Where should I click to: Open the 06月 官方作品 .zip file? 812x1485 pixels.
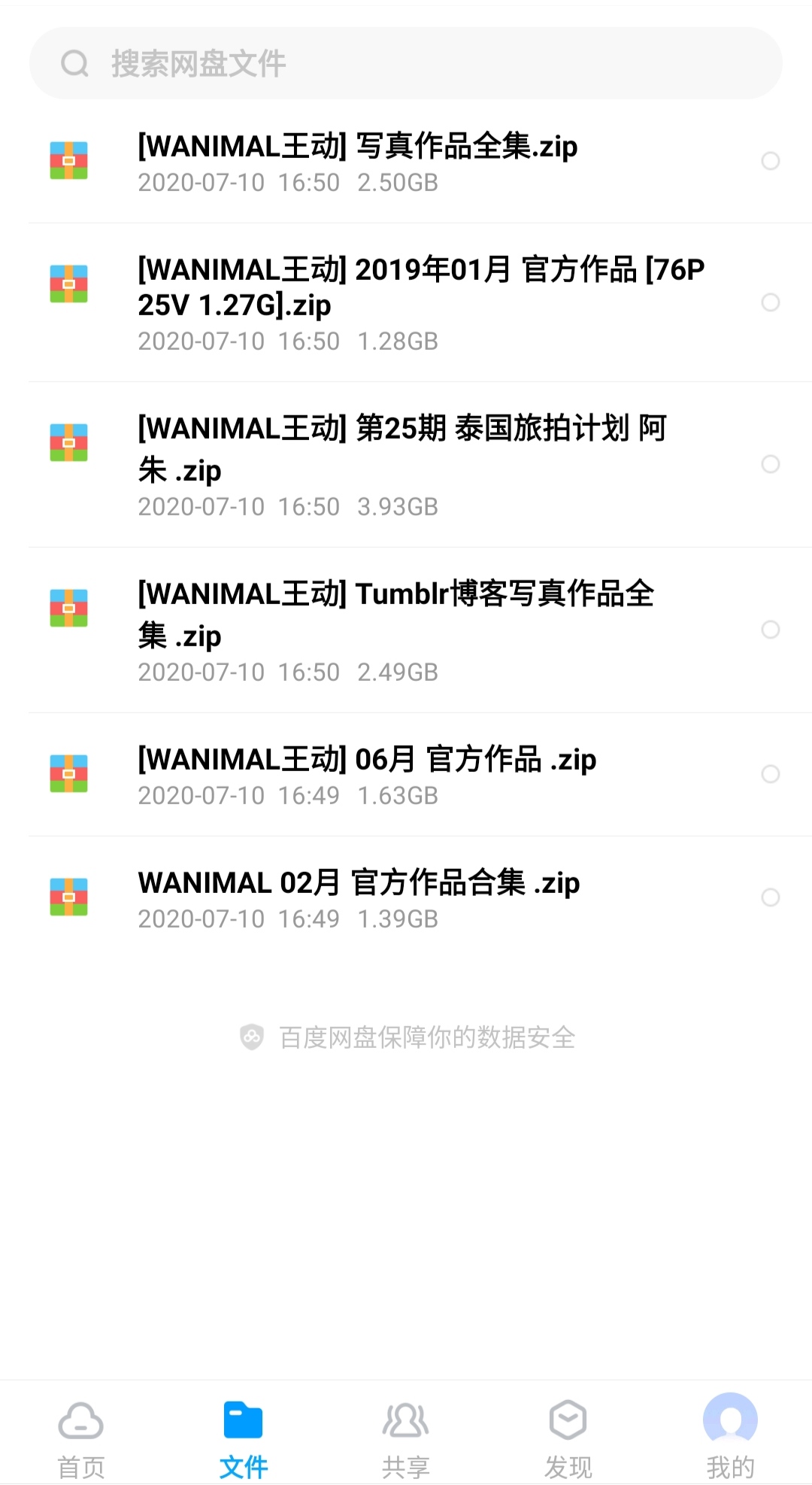pos(406,774)
